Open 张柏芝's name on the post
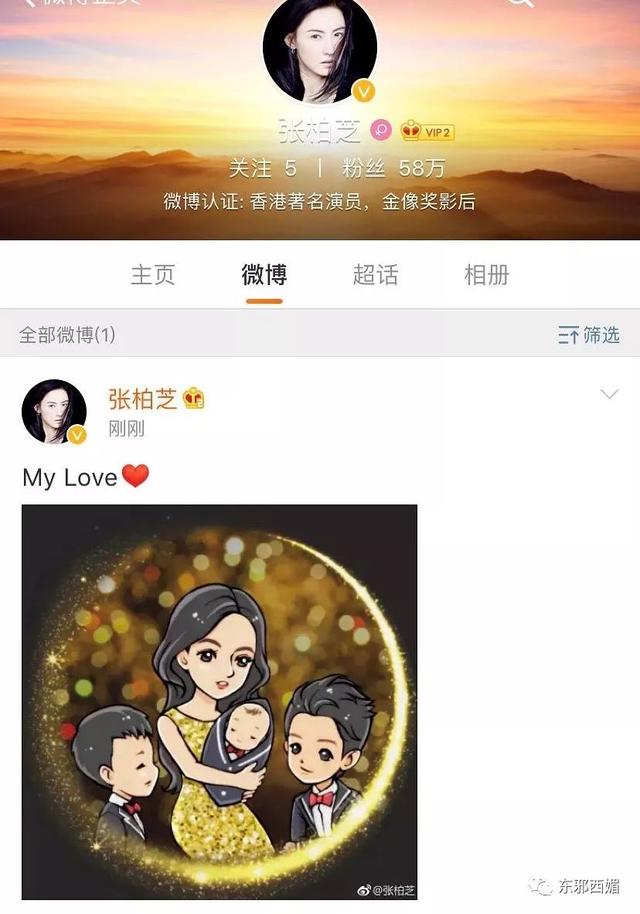Screen dimensions: 640x914 tap(142, 400)
